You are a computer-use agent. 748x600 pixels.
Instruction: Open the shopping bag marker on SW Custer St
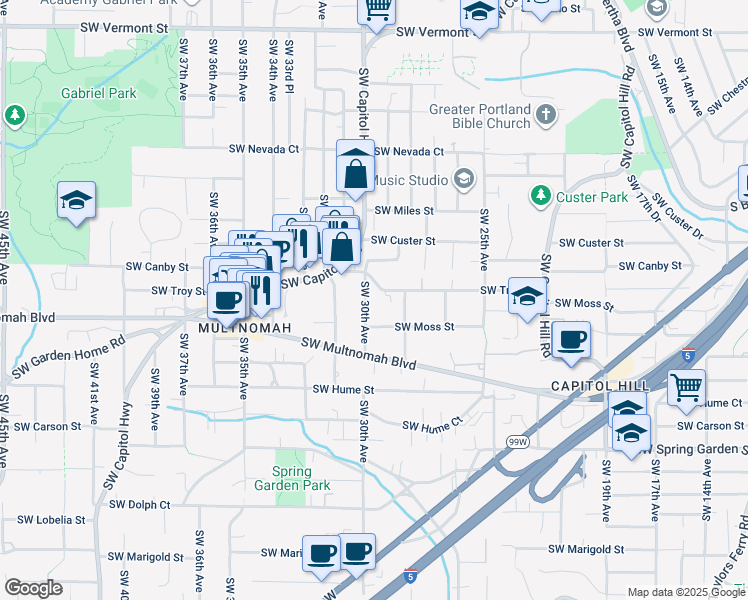(341, 246)
